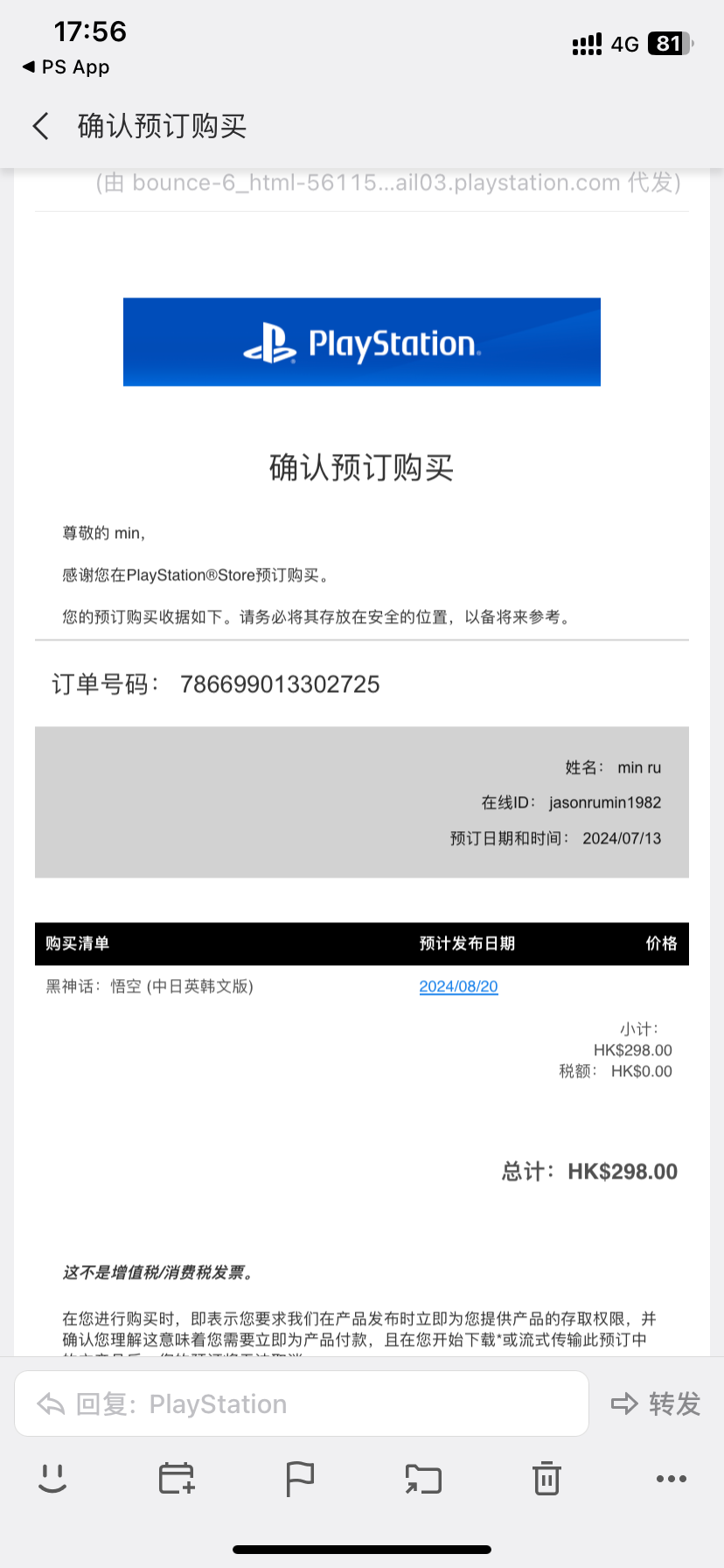Open the emoji reaction smiley icon
Viewport: 724px width, 1568px height.
click(52, 1479)
